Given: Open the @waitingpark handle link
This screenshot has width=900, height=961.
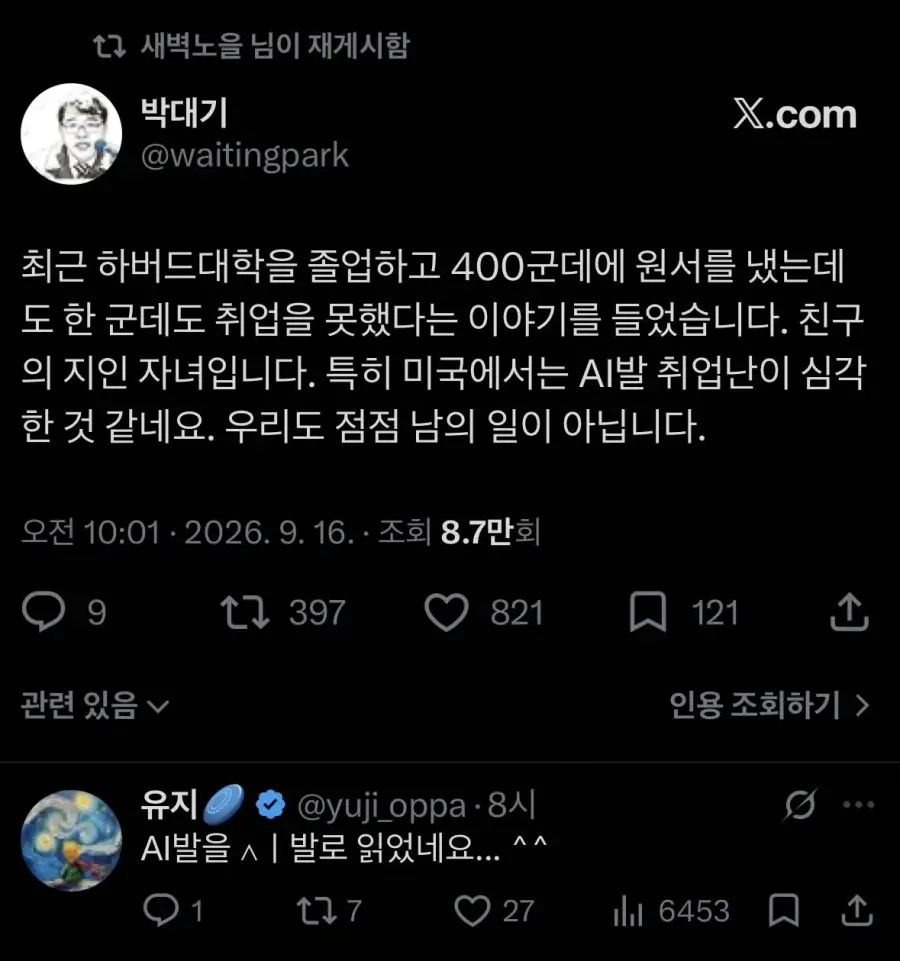Looking at the screenshot, I should click(245, 156).
